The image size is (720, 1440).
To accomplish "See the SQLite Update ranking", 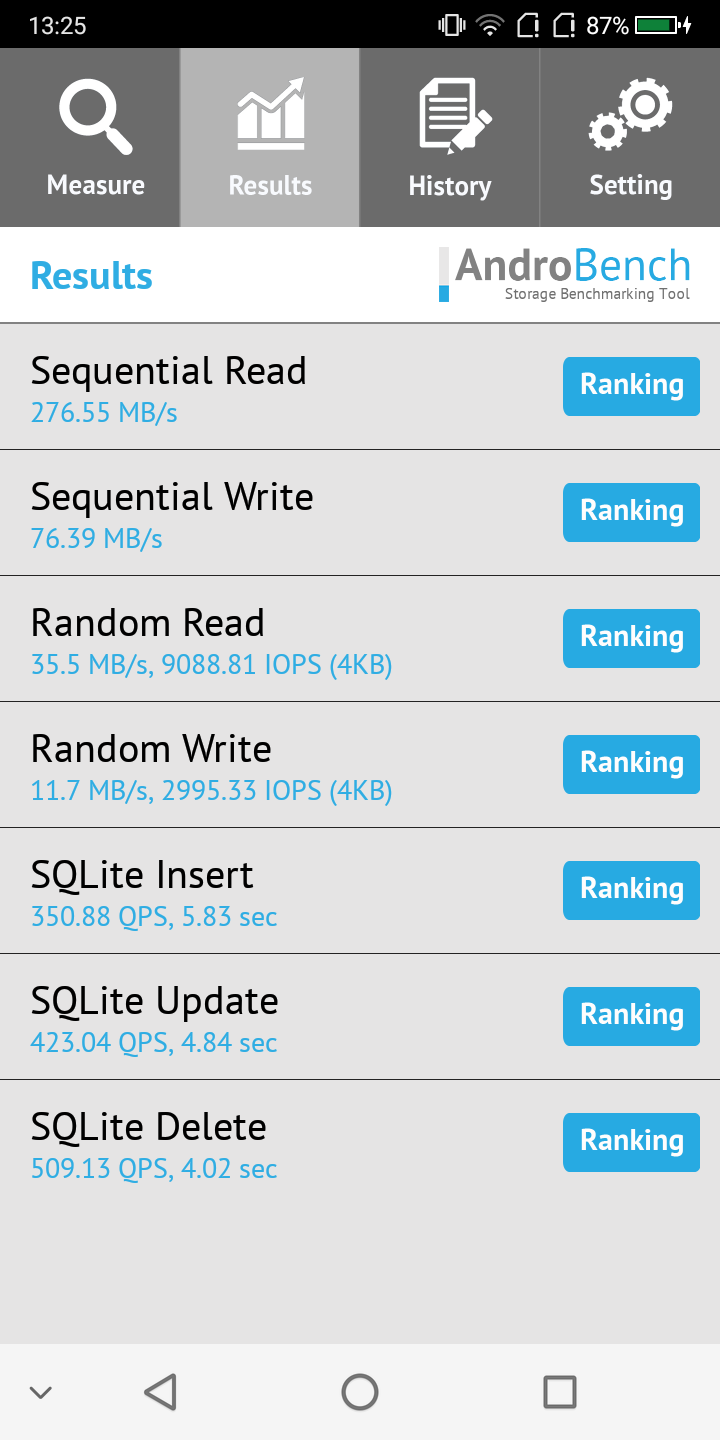I will pos(631,1016).
